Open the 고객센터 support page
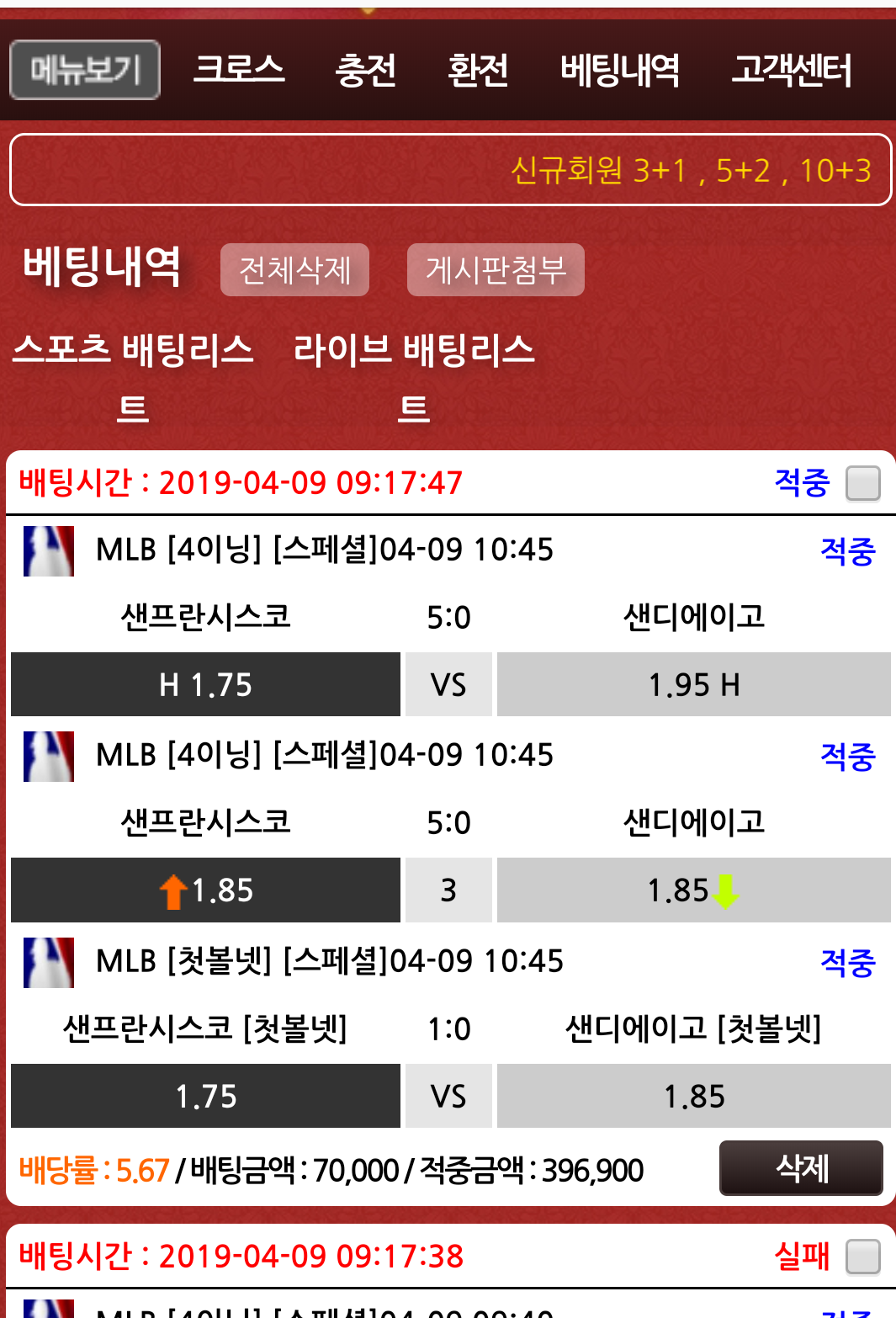The height and width of the screenshot is (1318, 896). (792, 70)
